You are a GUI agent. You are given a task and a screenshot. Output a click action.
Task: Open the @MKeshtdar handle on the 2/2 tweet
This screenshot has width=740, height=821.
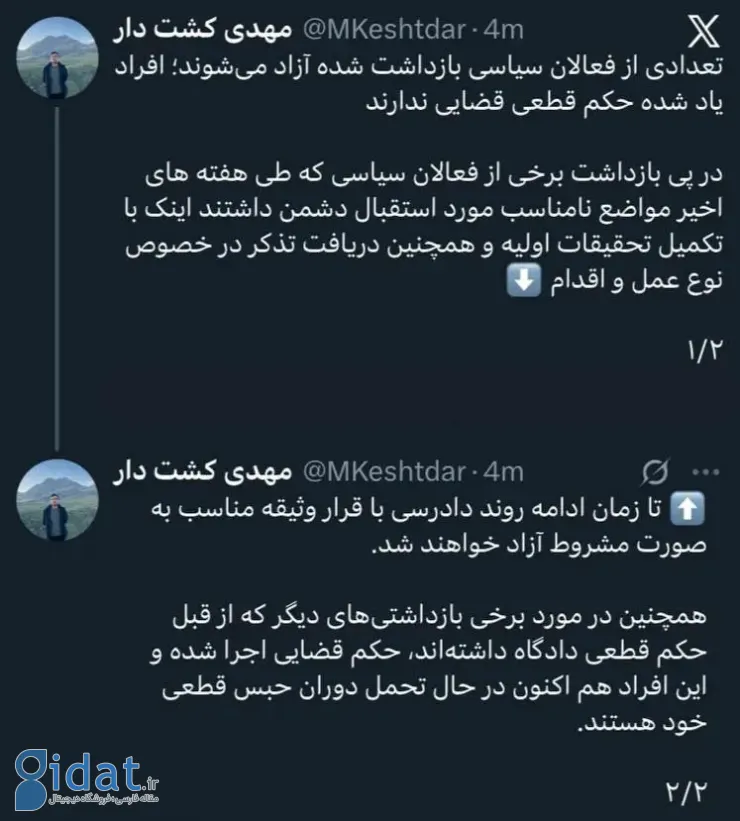[384, 471]
